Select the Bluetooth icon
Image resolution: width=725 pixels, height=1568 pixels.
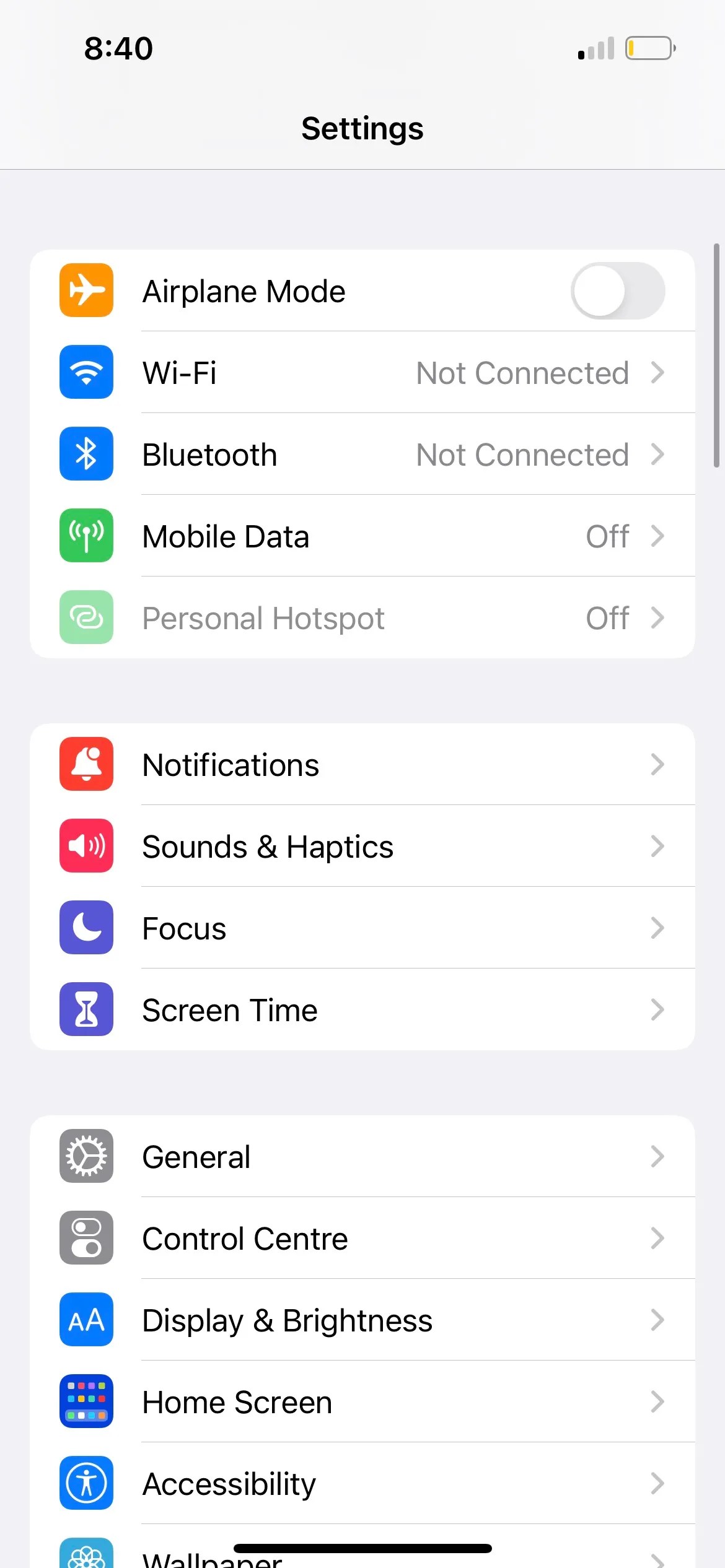(x=86, y=454)
